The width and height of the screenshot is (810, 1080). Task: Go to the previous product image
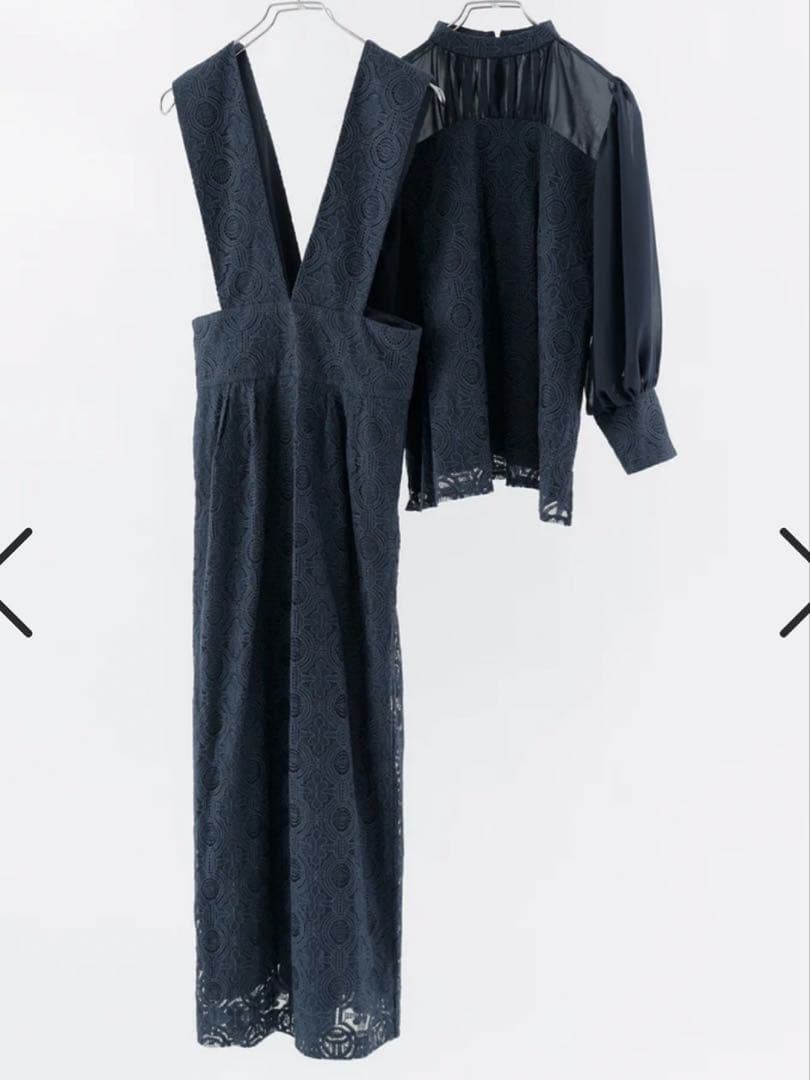click(14, 582)
